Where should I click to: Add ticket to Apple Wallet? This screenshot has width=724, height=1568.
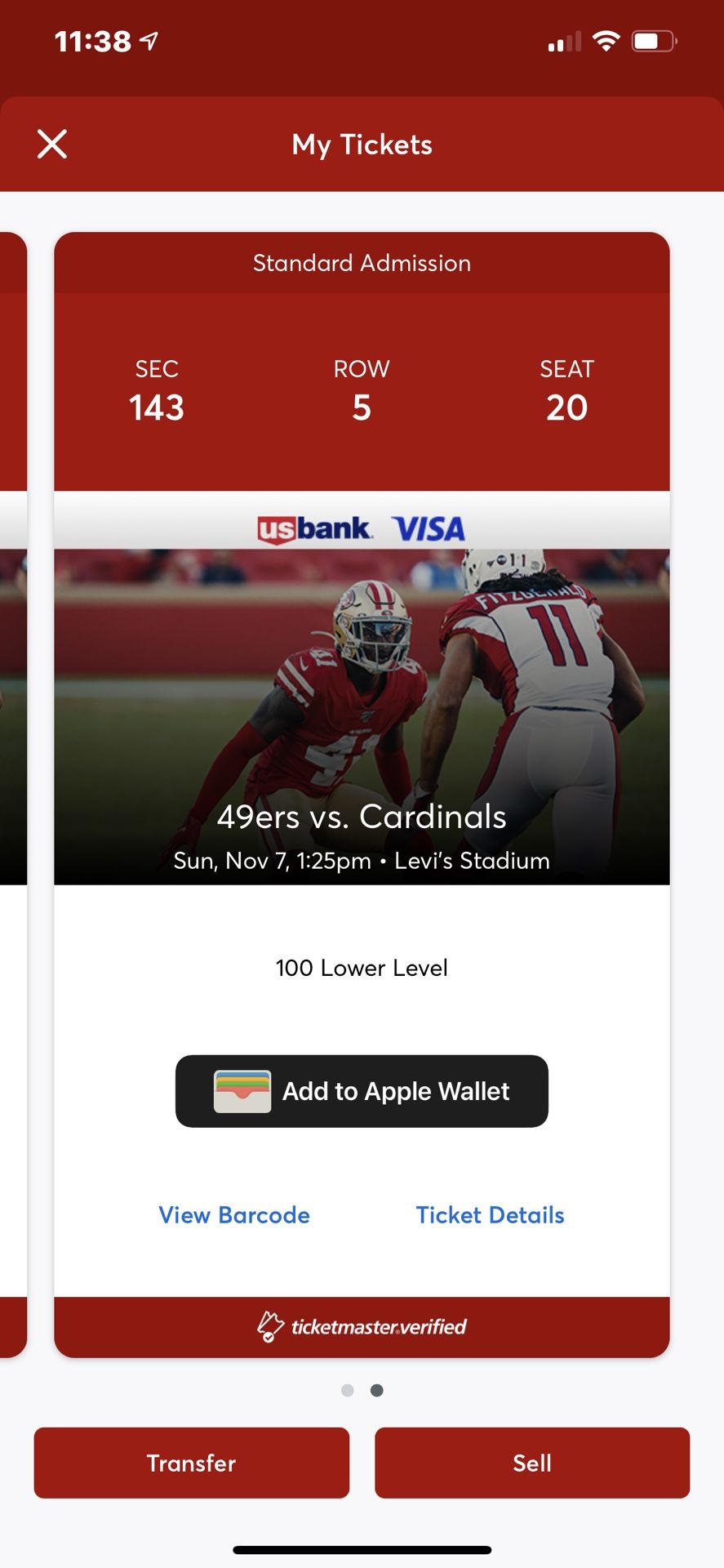coord(362,1091)
